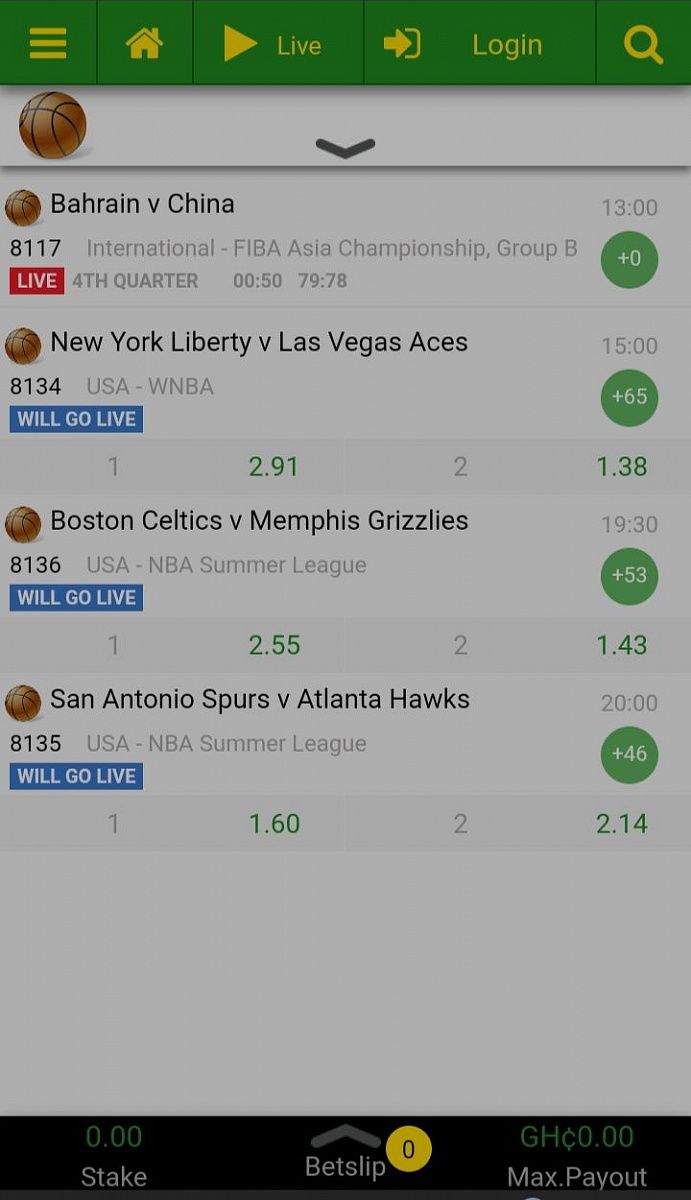Viewport: 691px width, 1200px height.
Task: Expand the basketball sport selector chevron
Action: click(x=345, y=148)
